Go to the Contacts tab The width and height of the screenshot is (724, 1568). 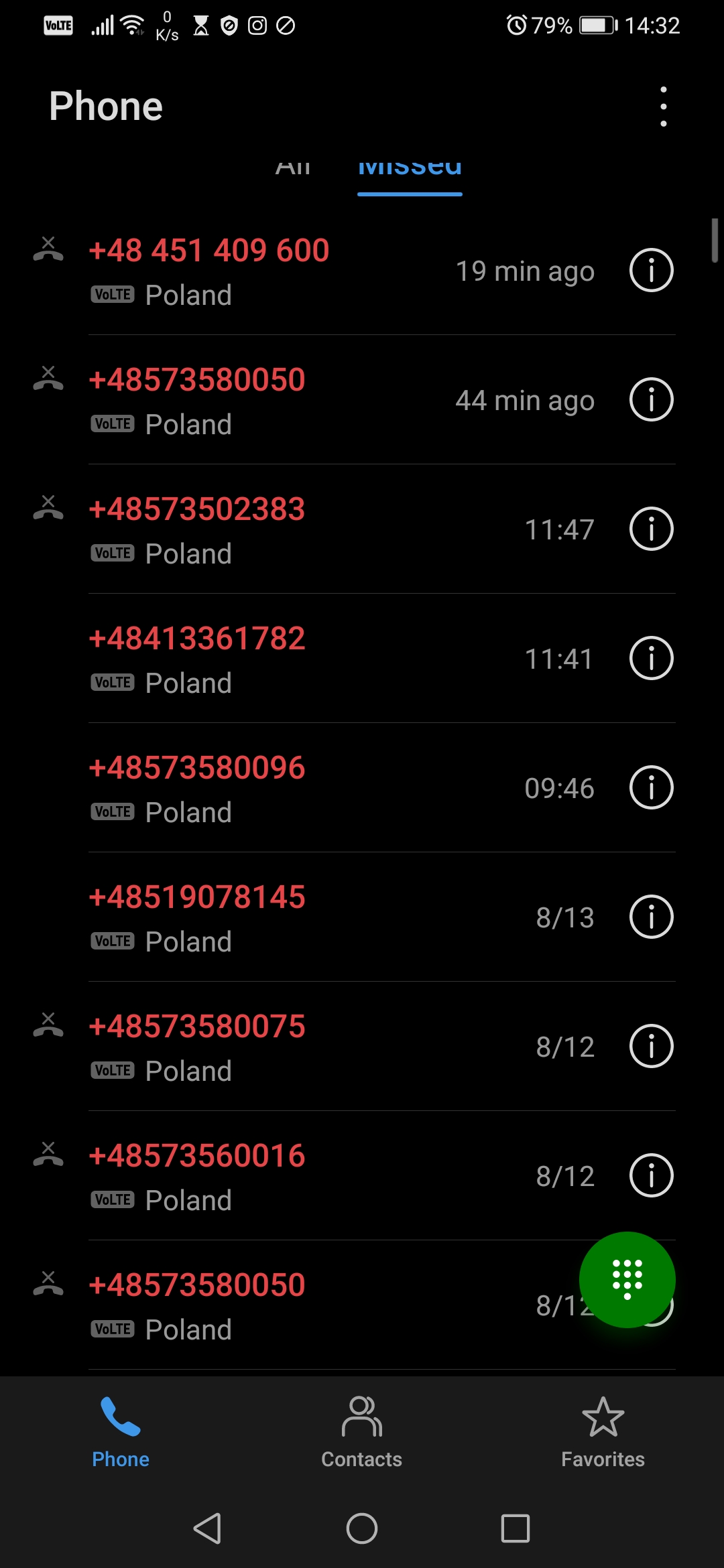click(362, 1432)
